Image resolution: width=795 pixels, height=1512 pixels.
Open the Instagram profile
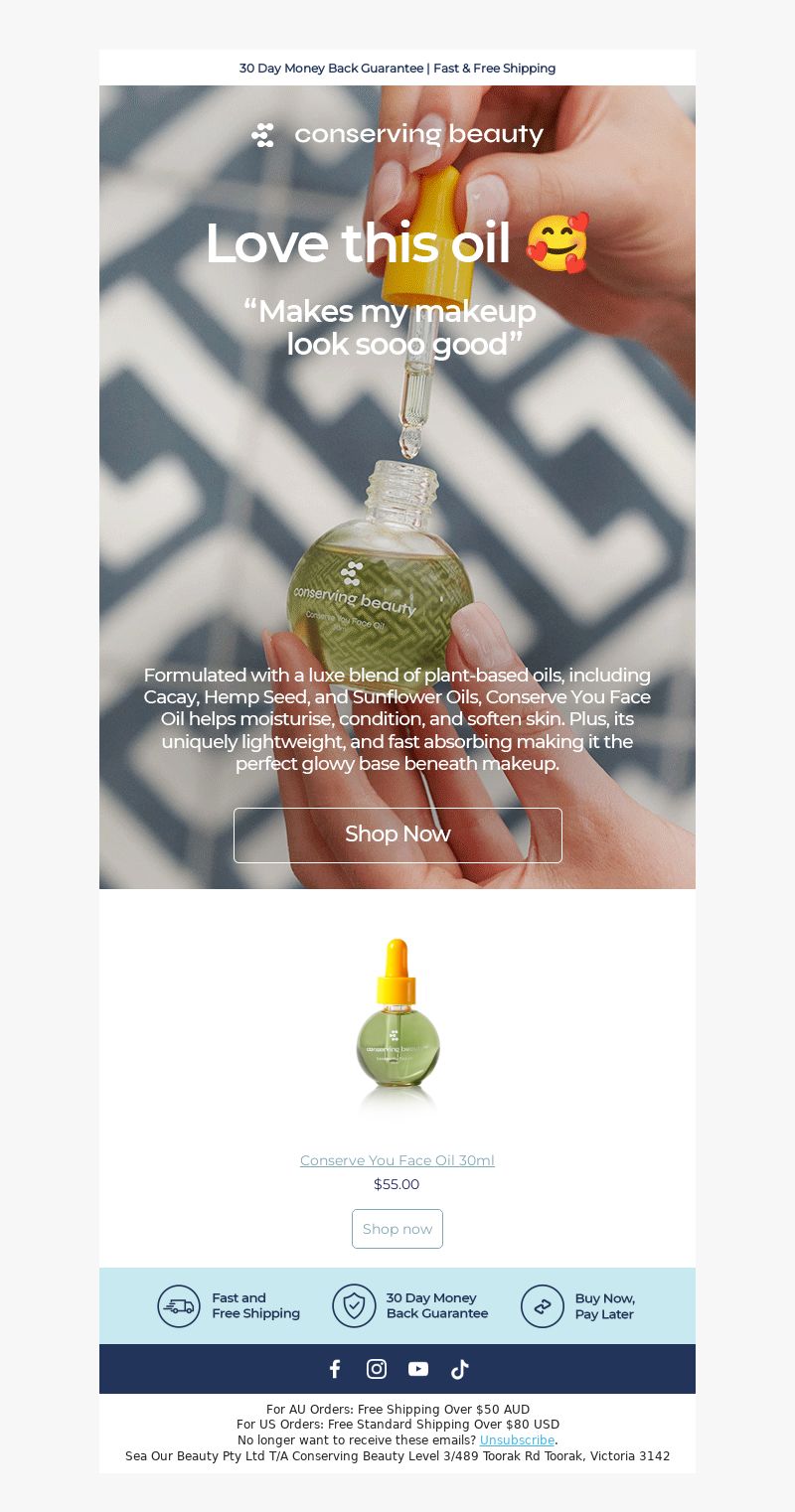click(x=377, y=1369)
